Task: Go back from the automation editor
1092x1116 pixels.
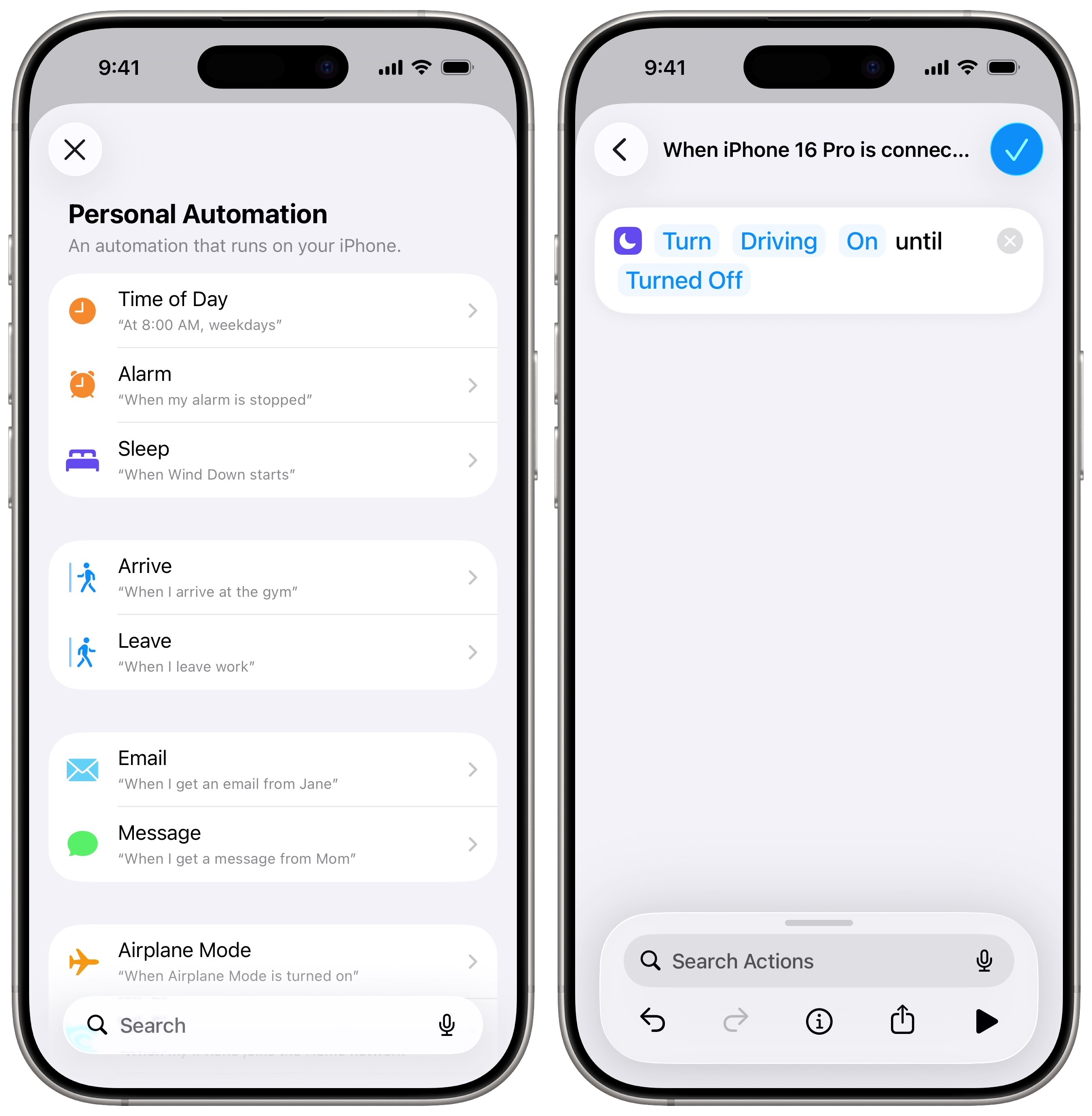Action: (x=620, y=150)
